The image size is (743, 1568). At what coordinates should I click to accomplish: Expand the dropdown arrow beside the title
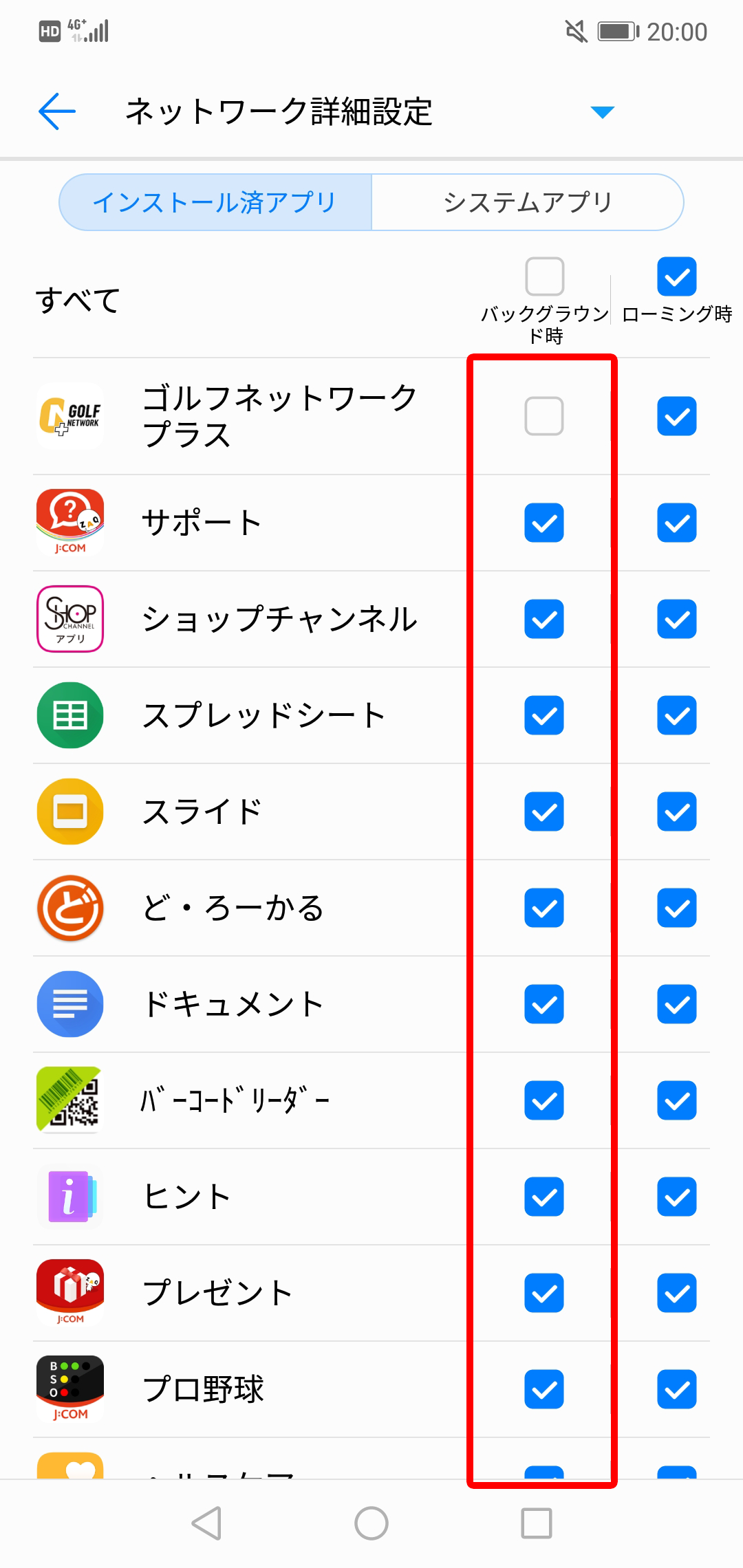tap(603, 112)
